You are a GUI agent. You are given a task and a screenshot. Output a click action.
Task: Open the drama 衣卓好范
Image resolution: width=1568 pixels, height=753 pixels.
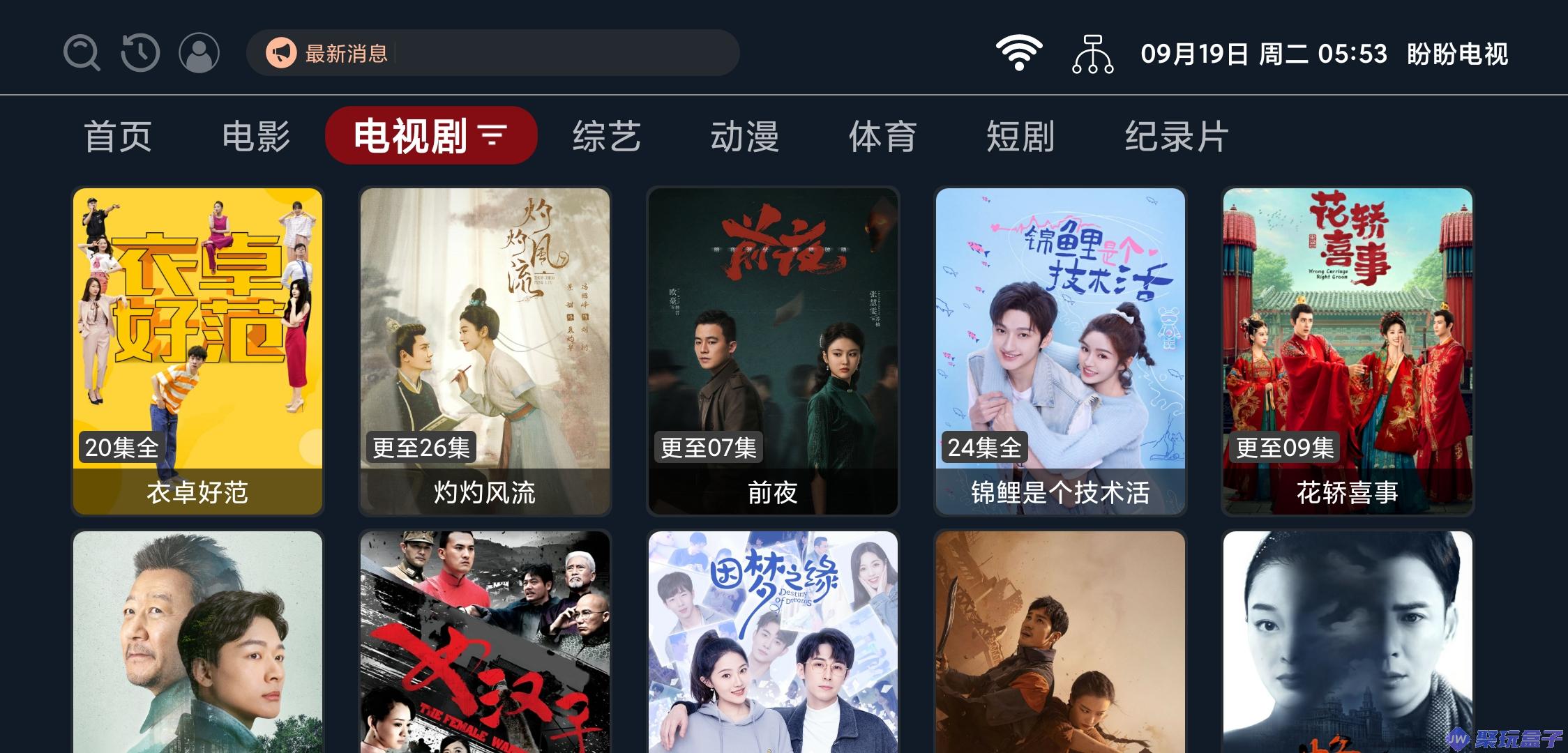click(x=197, y=351)
